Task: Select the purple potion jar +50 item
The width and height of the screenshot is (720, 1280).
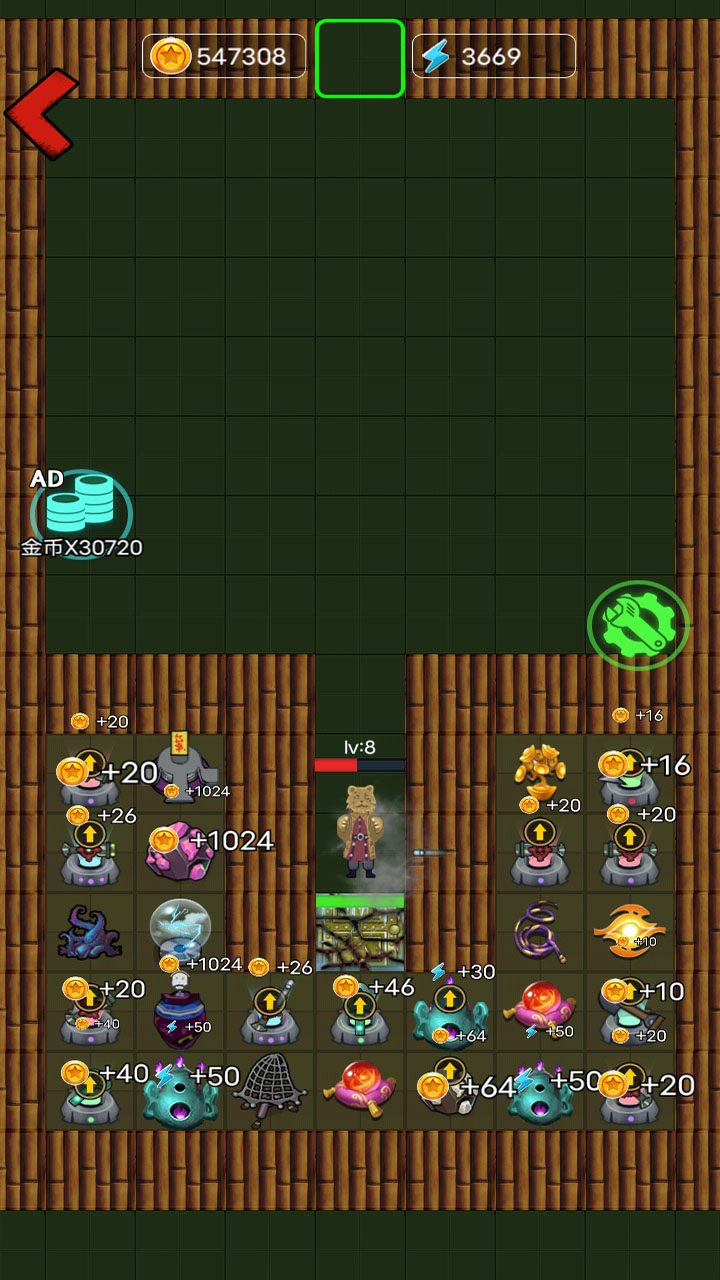Action: [x=180, y=1011]
